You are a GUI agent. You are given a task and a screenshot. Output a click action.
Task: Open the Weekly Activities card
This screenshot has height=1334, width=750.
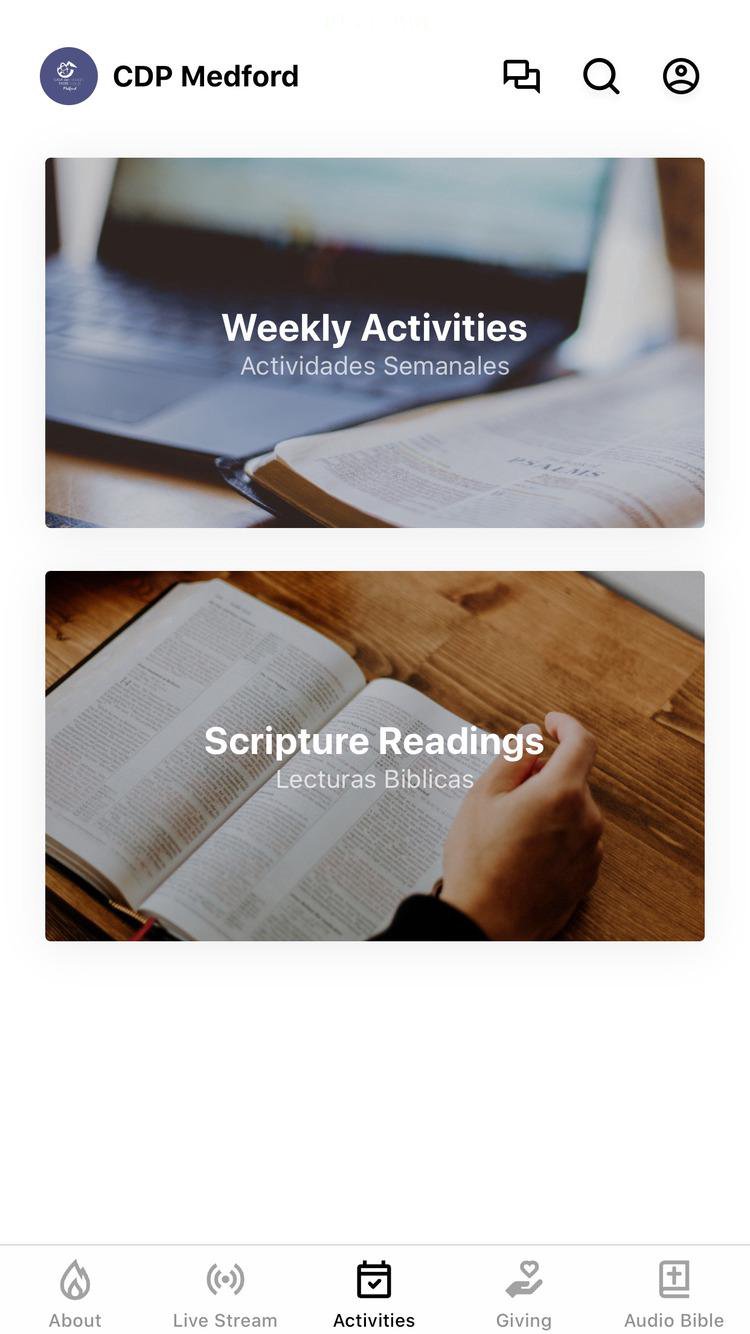tap(375, 342)
